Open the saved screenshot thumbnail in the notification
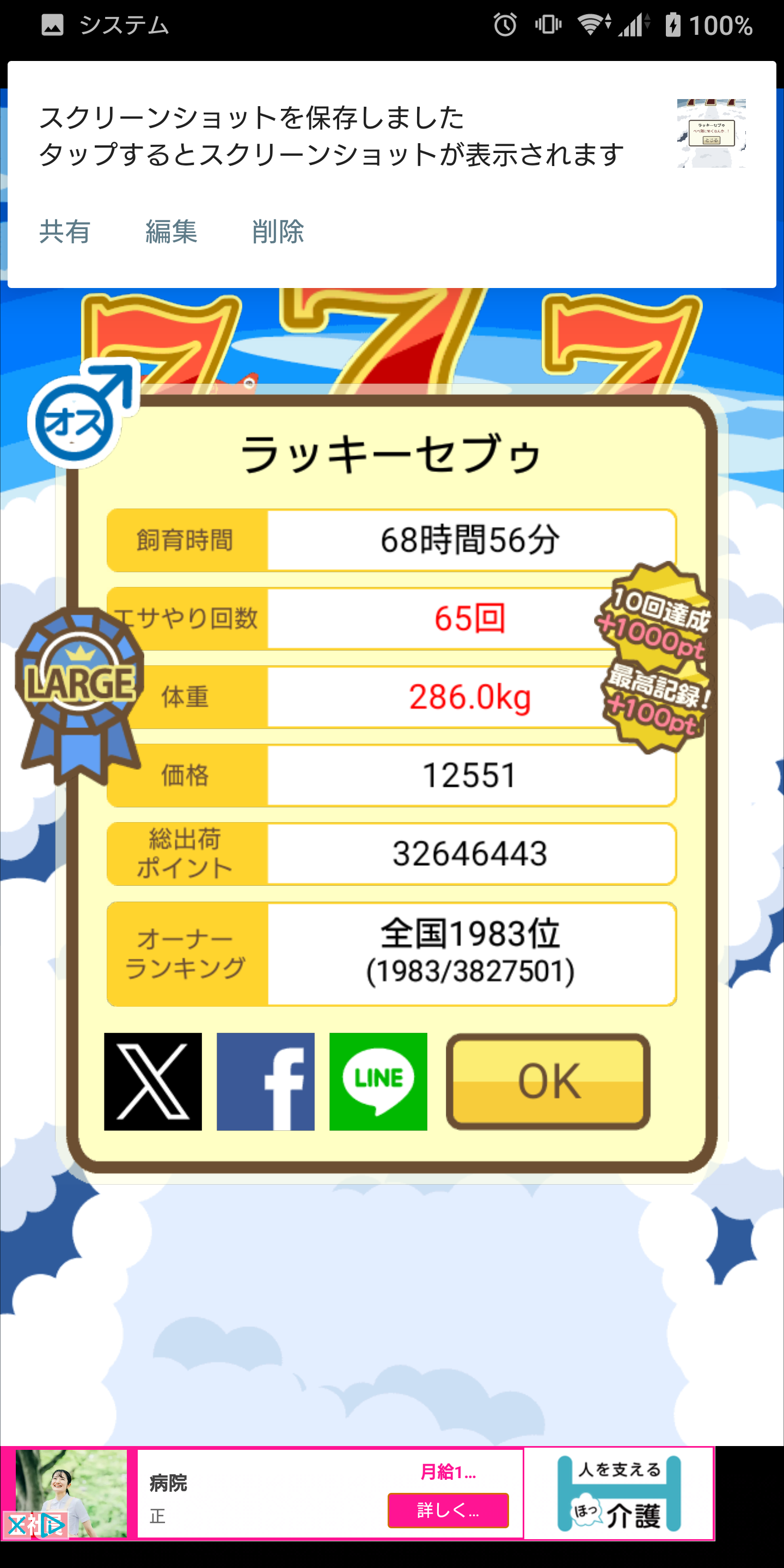Screen dimensions: 784x1568 [x=712, y=133]
